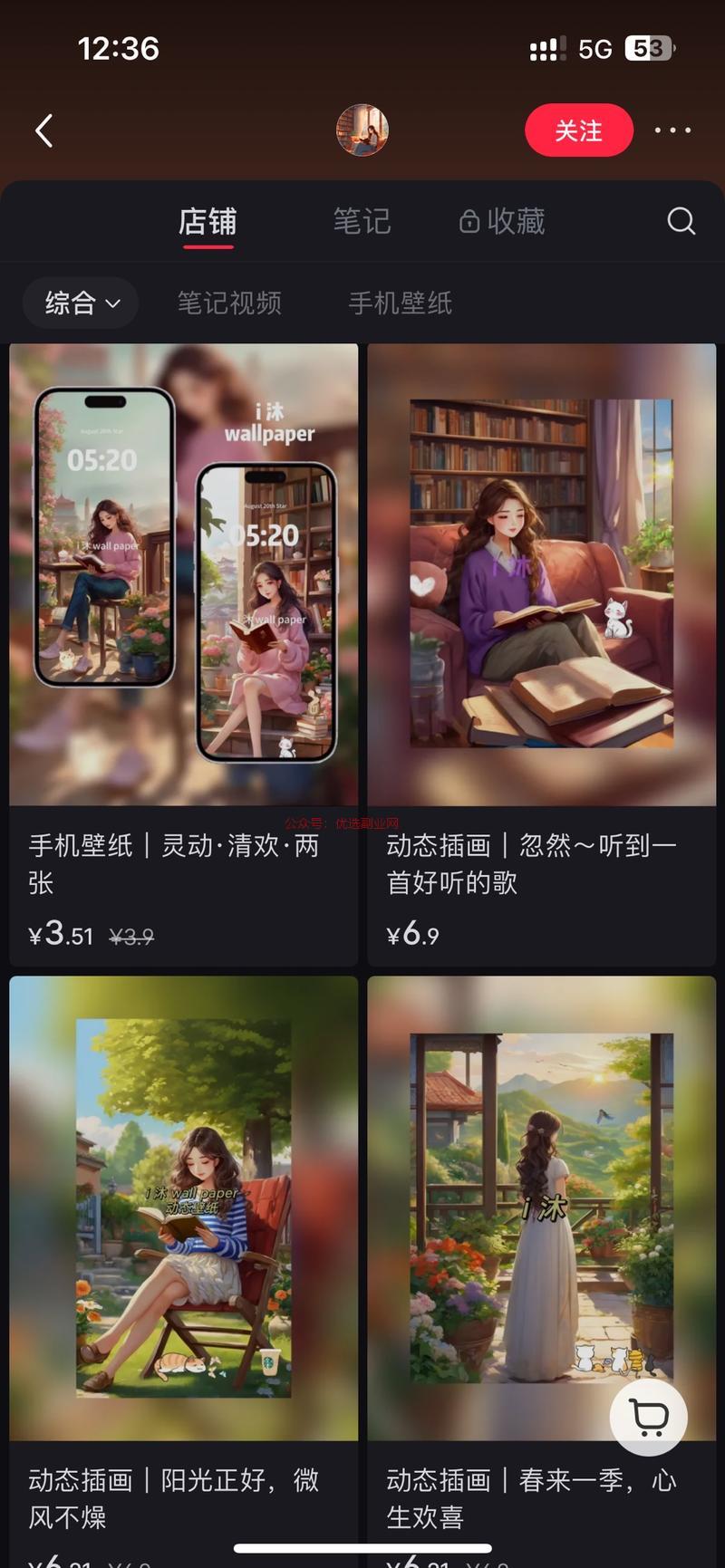The height and width of the screenshot is (1568, 725).
Task: Go back using the top-left arrow
Action: pos(43,130)
